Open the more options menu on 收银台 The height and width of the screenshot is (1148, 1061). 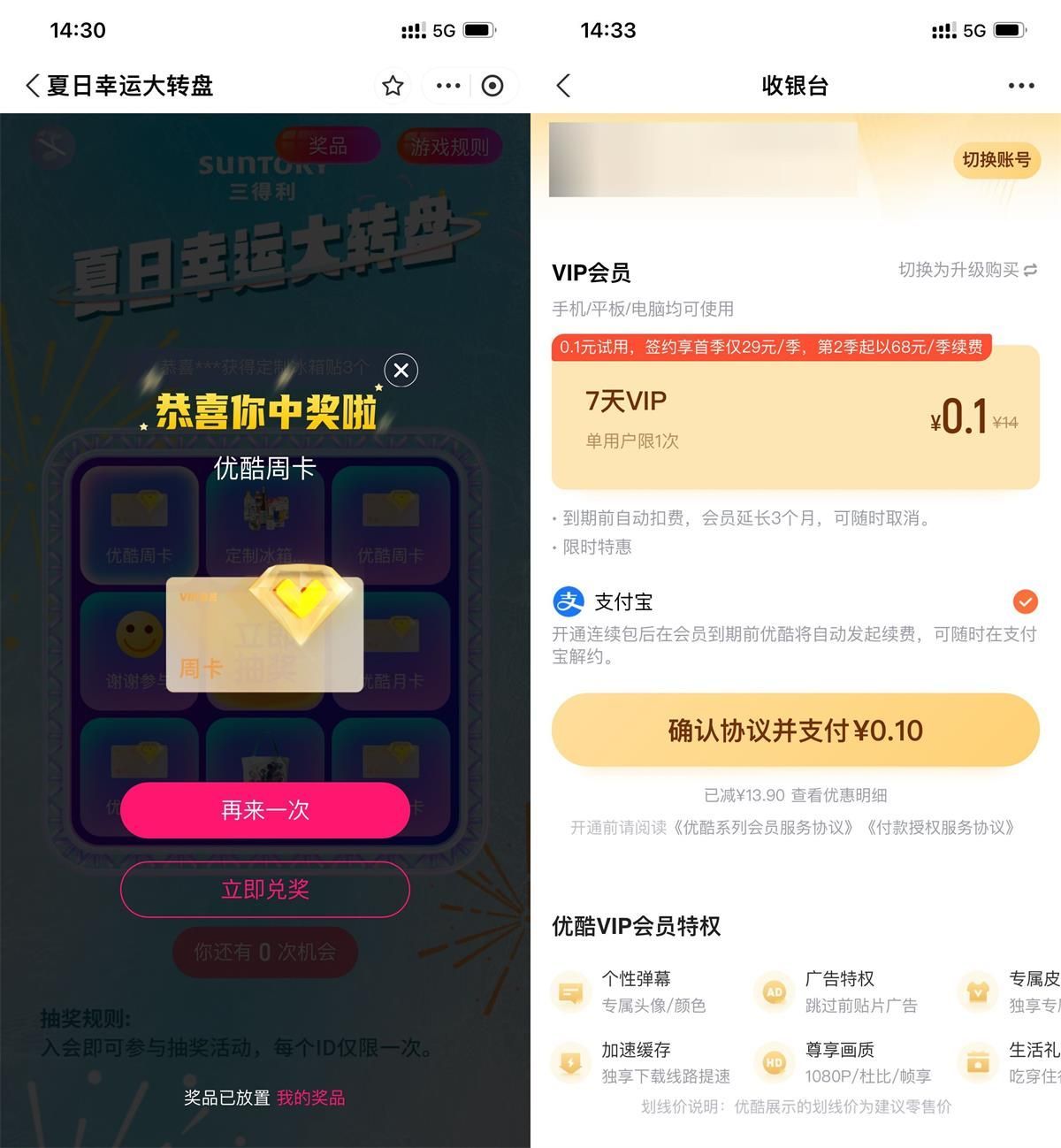[1020, 86]
